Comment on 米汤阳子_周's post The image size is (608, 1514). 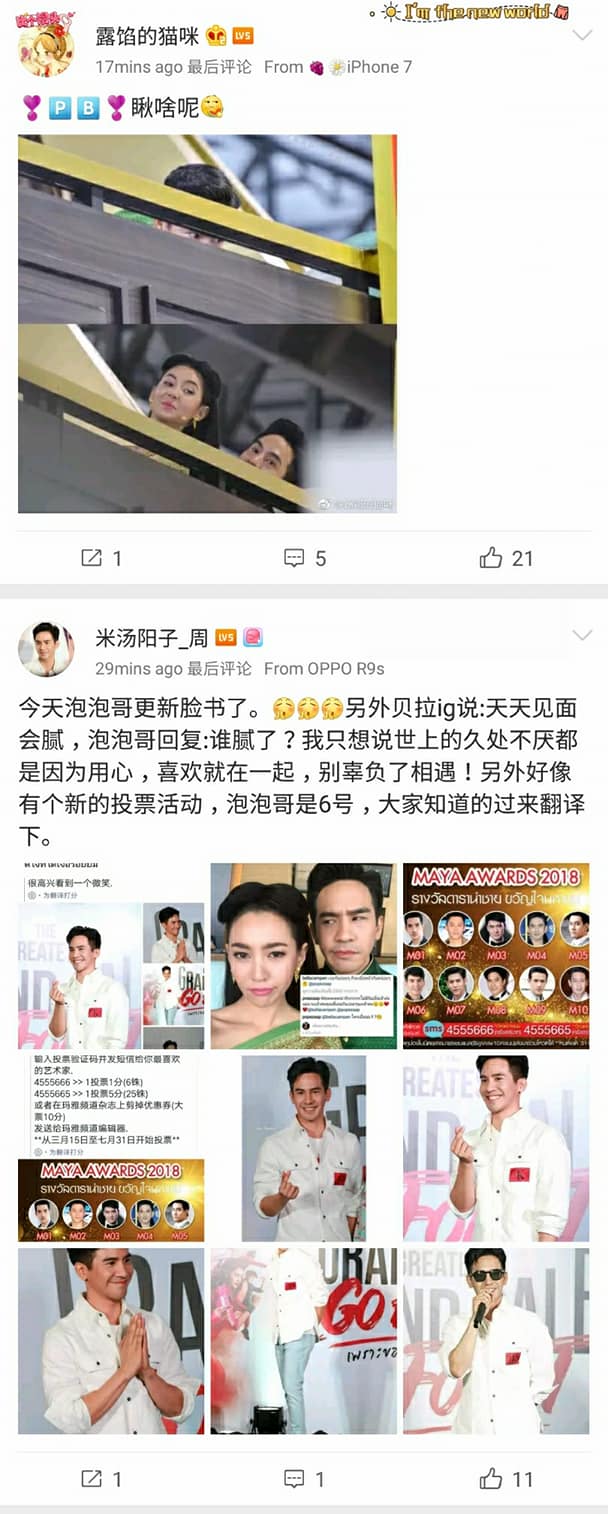click(x=305, y=1478)
